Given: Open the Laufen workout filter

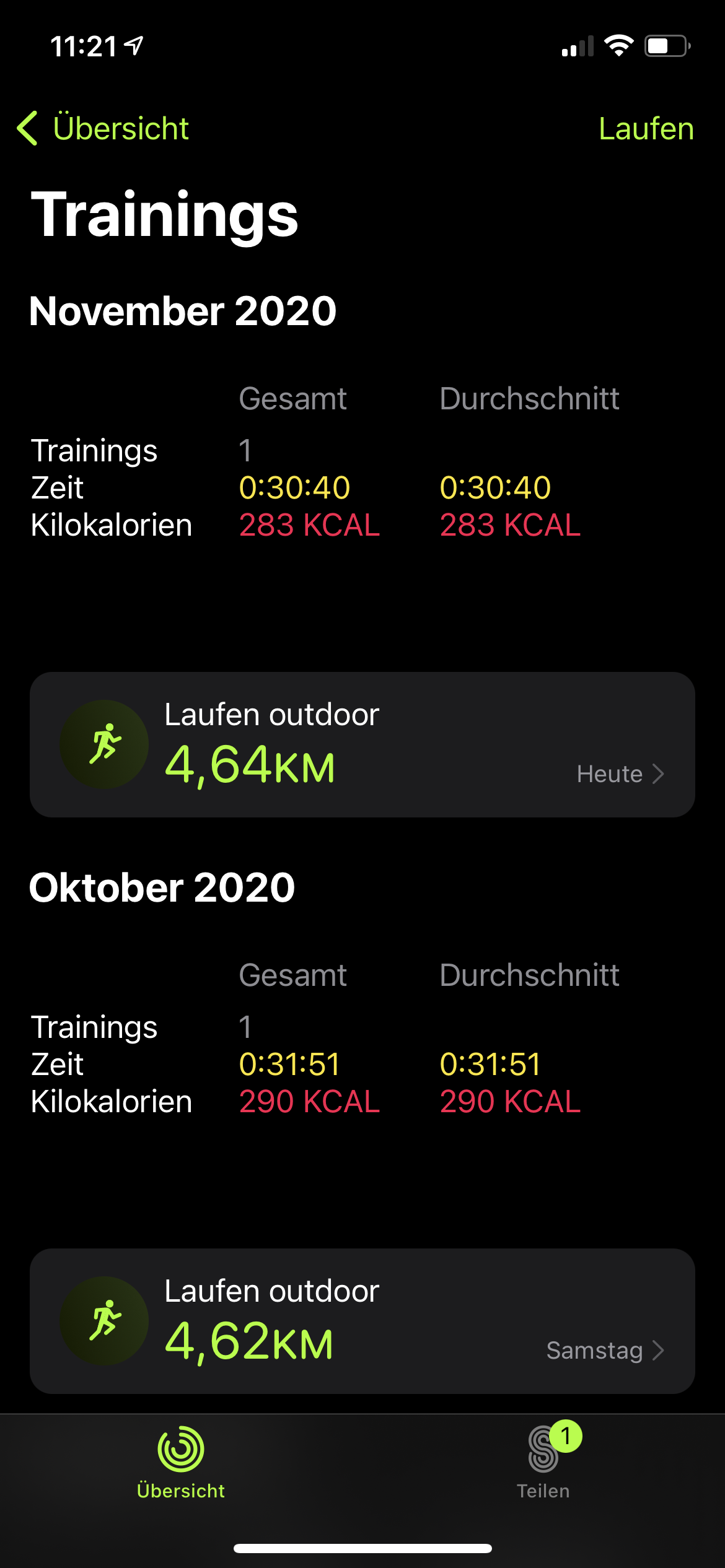Looking at the screenshot, I should (x=646, y=129).
